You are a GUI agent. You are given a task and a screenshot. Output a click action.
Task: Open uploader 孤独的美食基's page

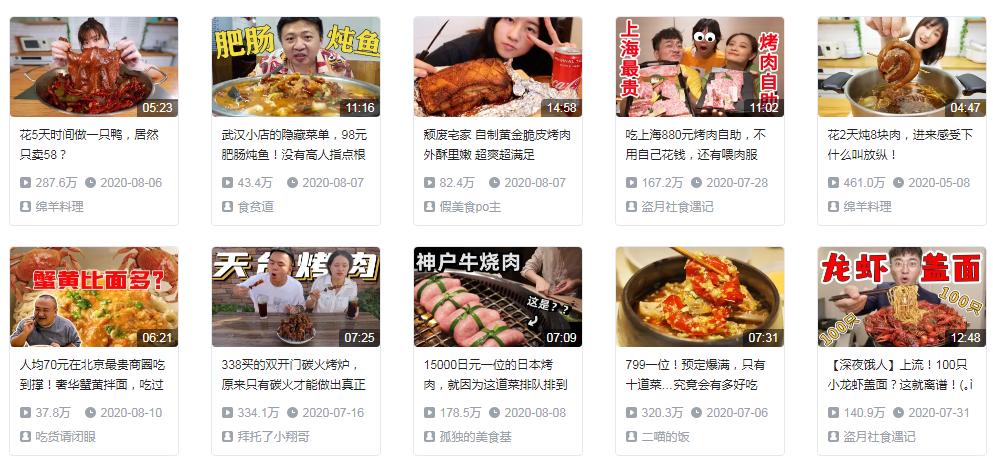pos(475,436)
